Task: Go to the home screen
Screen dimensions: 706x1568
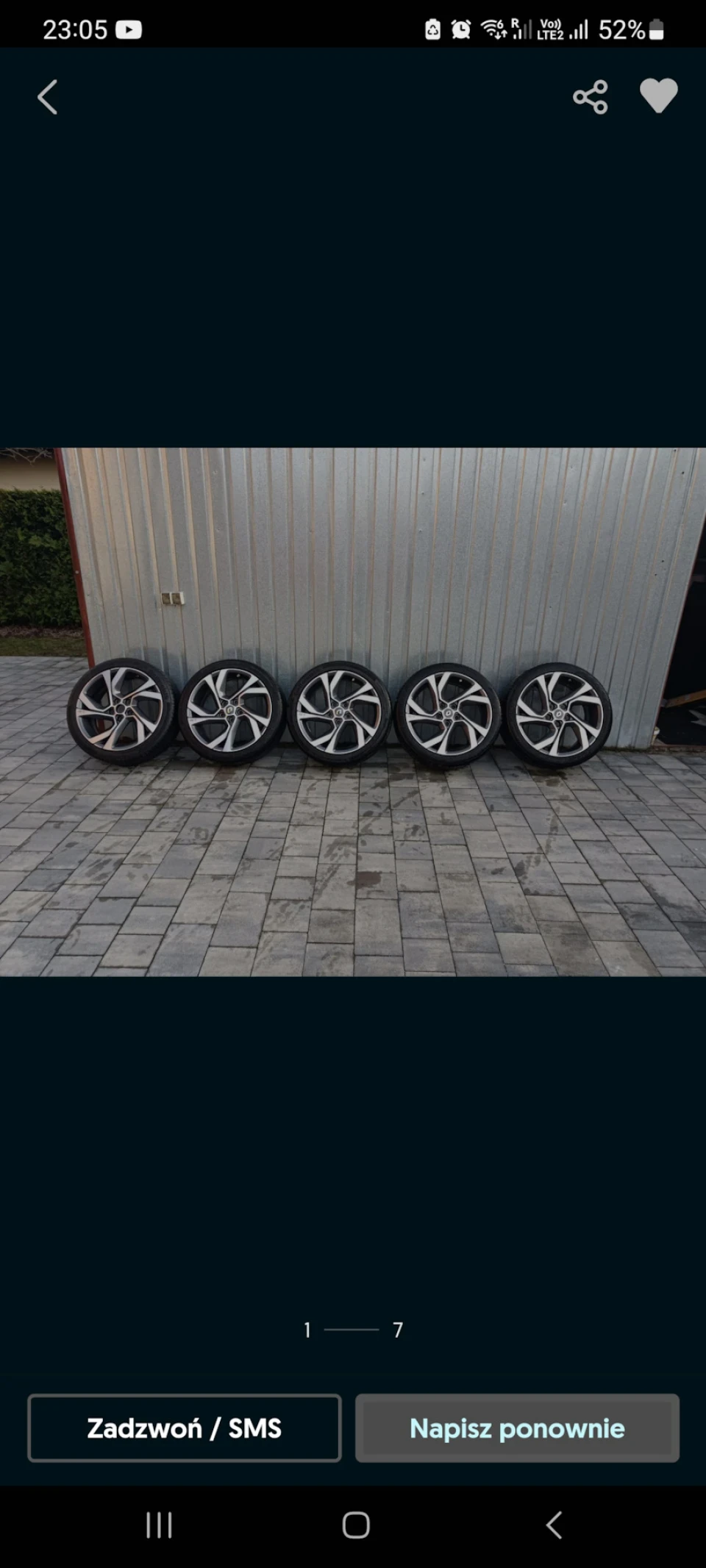Action: (x=356, y=1525)
